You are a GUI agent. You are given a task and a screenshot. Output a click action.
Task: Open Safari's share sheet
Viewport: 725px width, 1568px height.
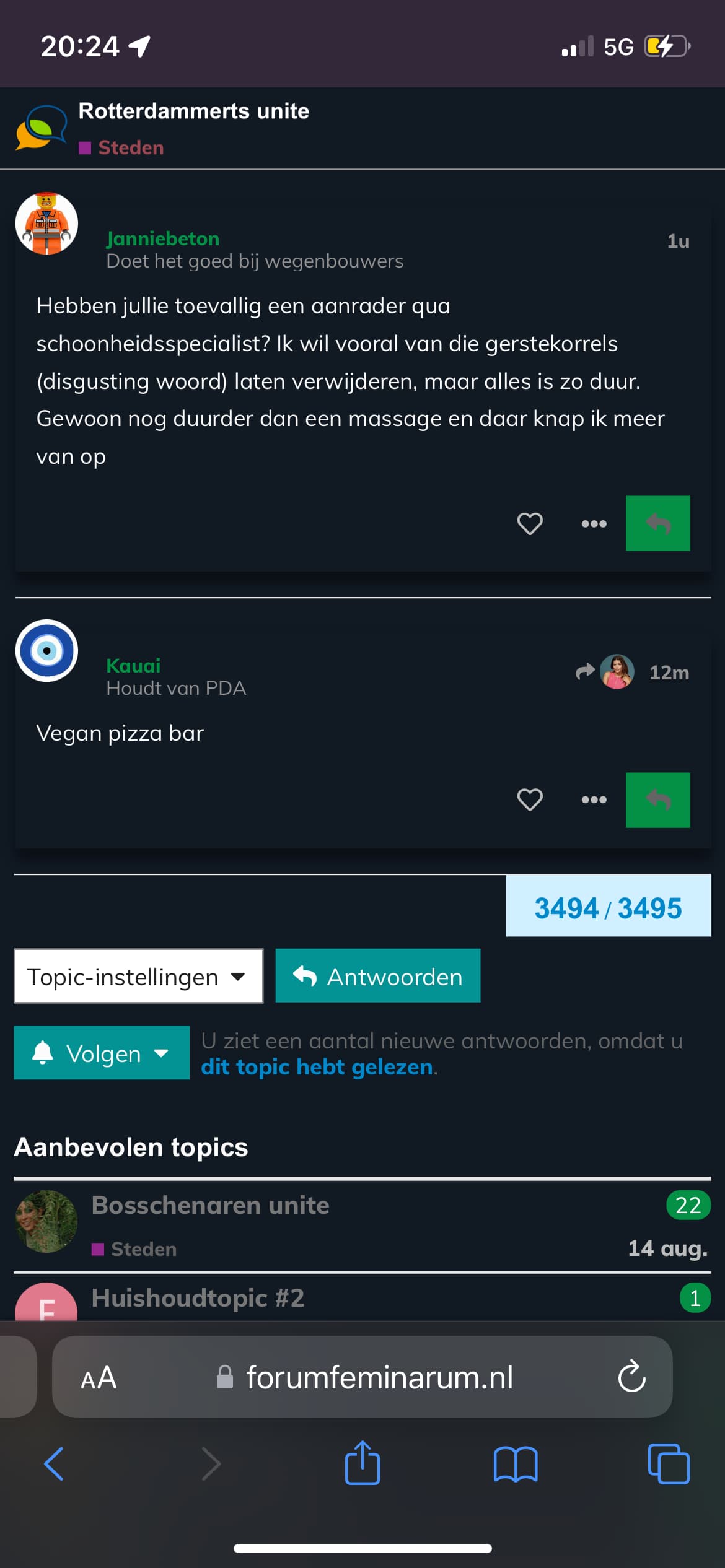[x=362, y=1463]
